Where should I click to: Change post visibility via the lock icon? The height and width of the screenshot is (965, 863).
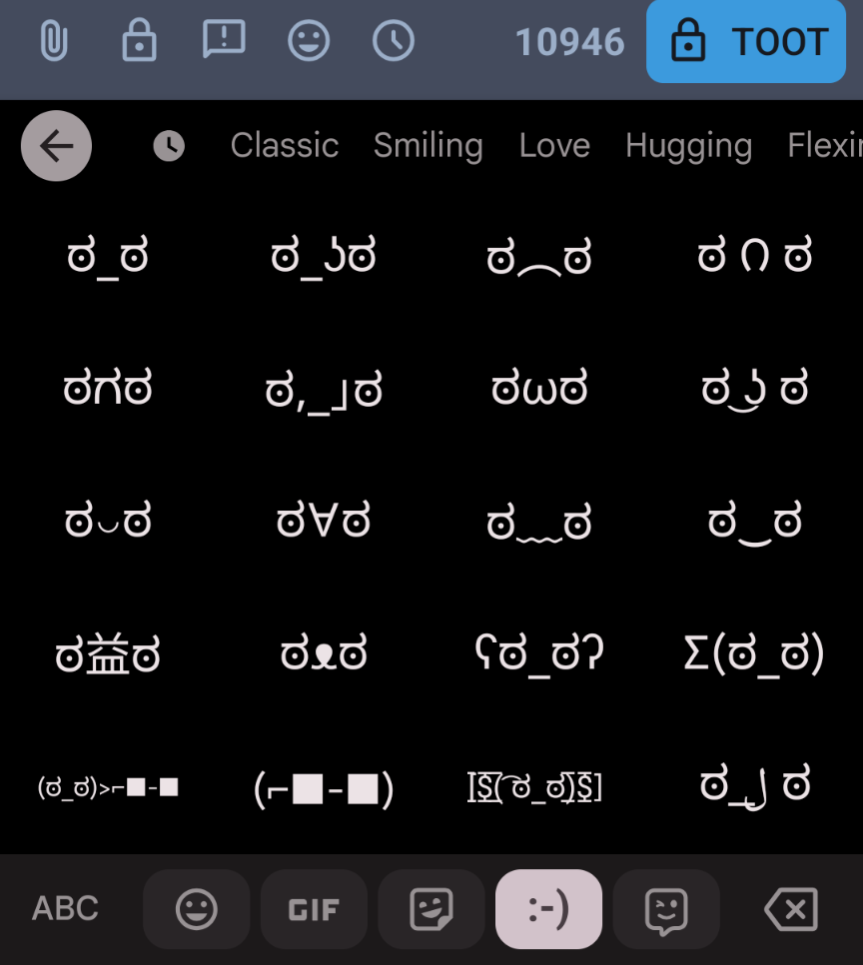[138, 41]
